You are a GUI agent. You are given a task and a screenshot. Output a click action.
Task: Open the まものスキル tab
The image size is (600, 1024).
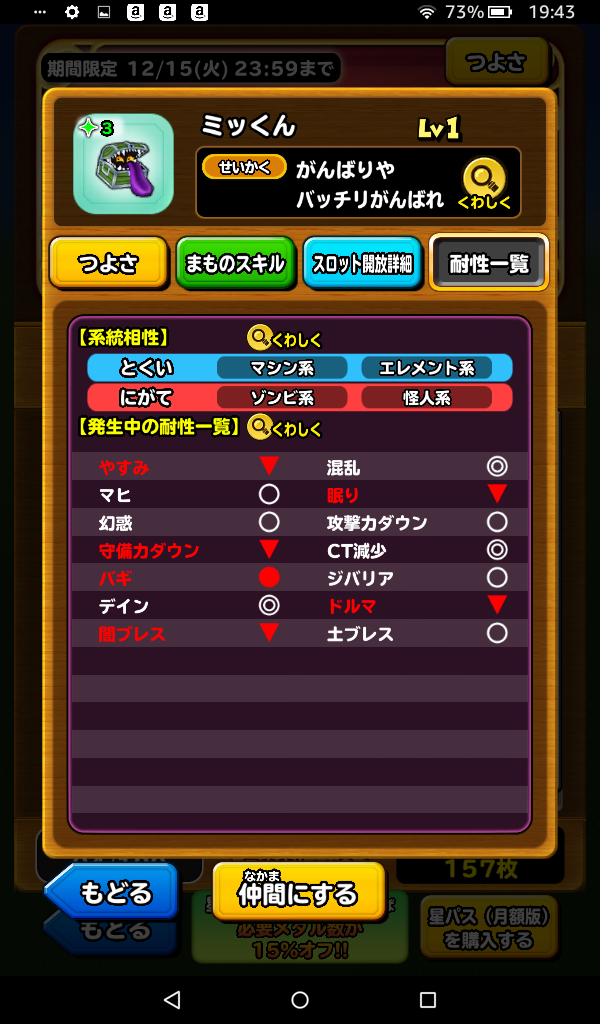(x=236, y=264)
